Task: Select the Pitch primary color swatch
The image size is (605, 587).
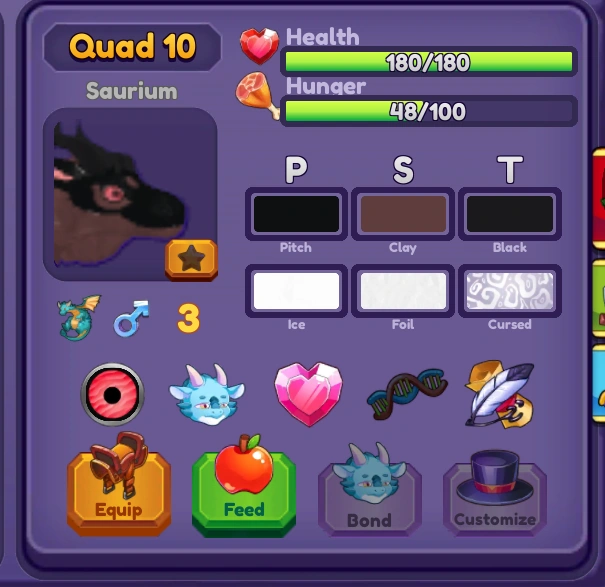Action: point(296,214)
